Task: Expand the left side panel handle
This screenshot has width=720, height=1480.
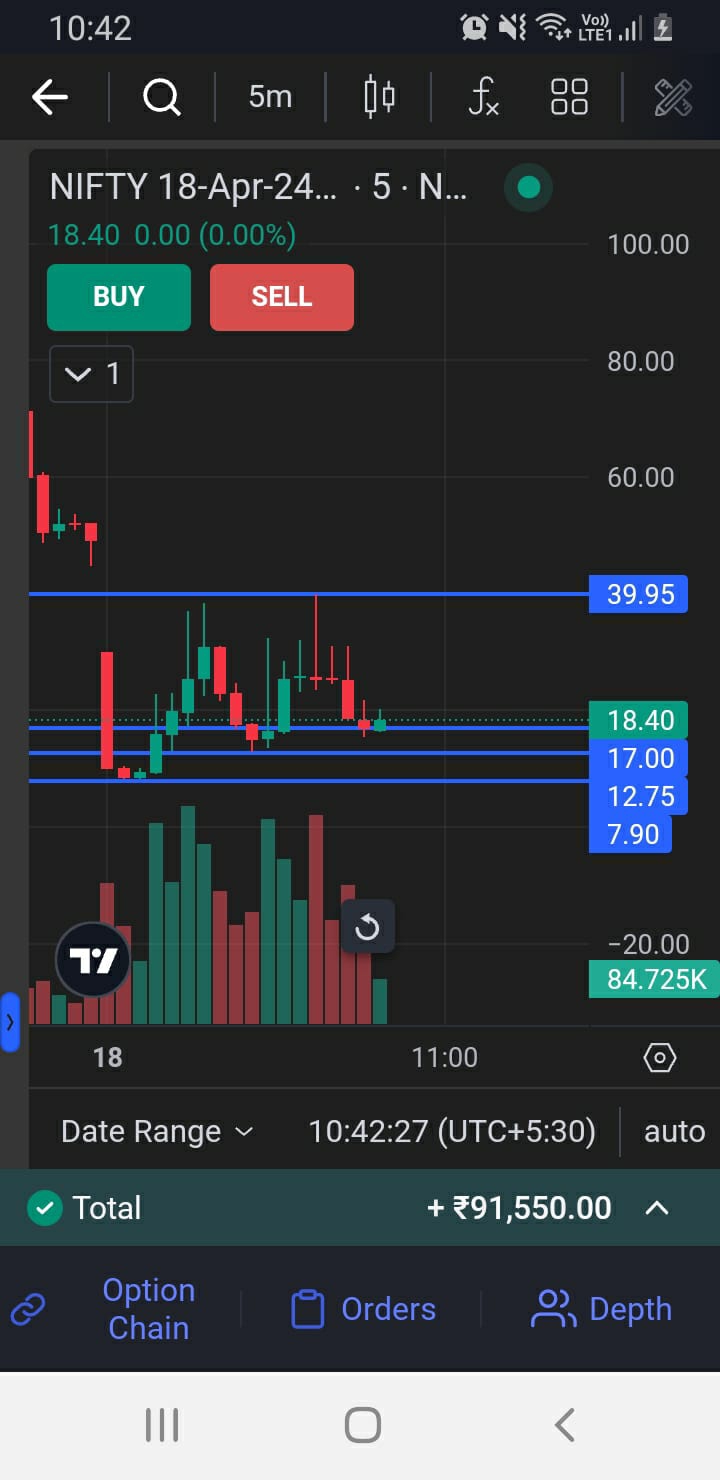Action: [10, 1022]
